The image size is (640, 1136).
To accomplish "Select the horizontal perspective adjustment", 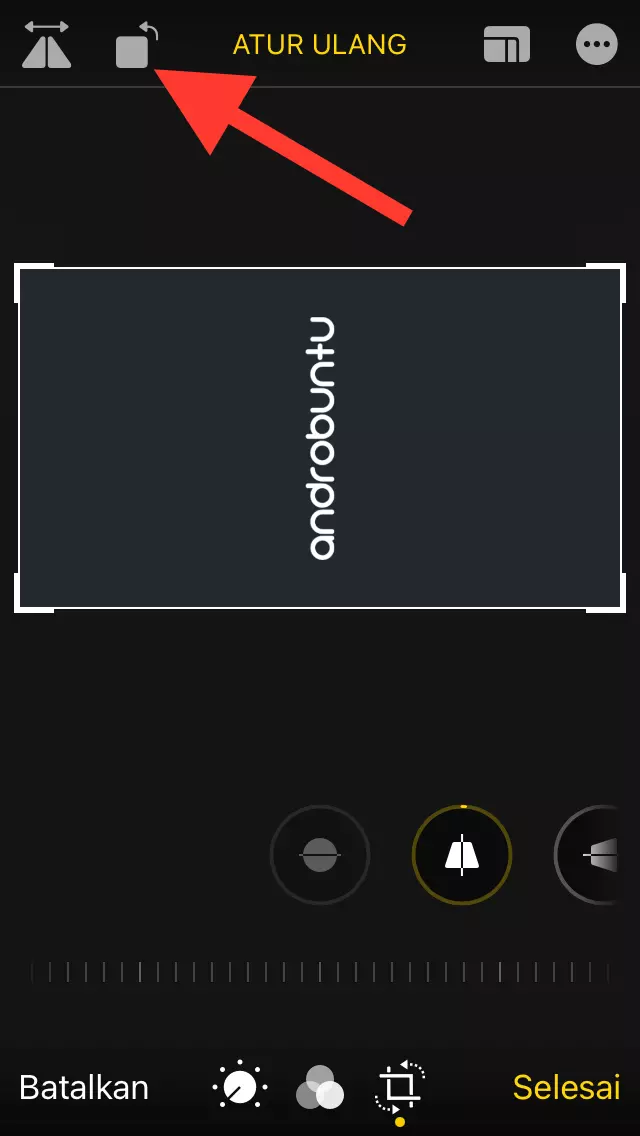I will point(598,855).
